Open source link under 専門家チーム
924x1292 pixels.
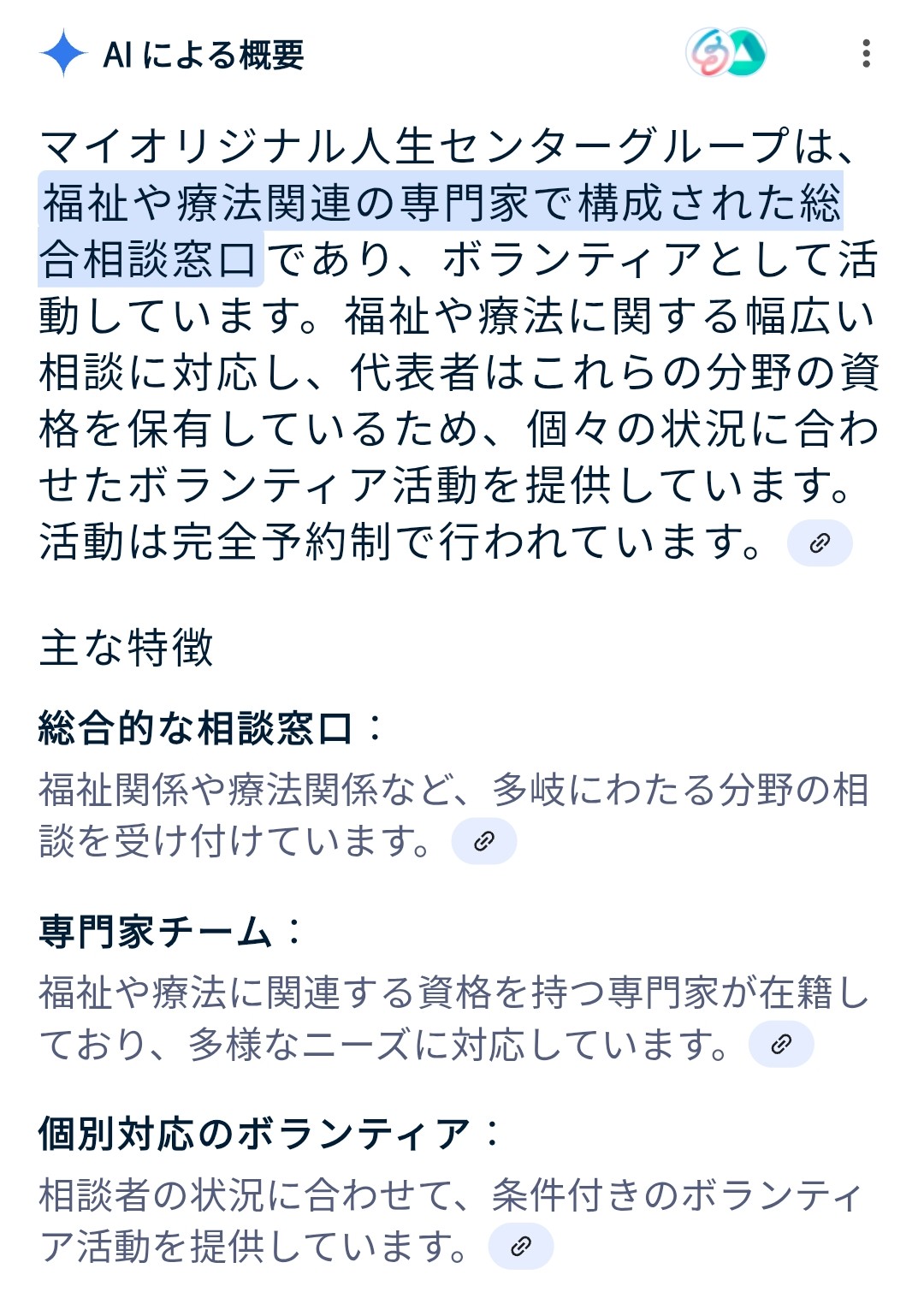tap(780, 1045)
